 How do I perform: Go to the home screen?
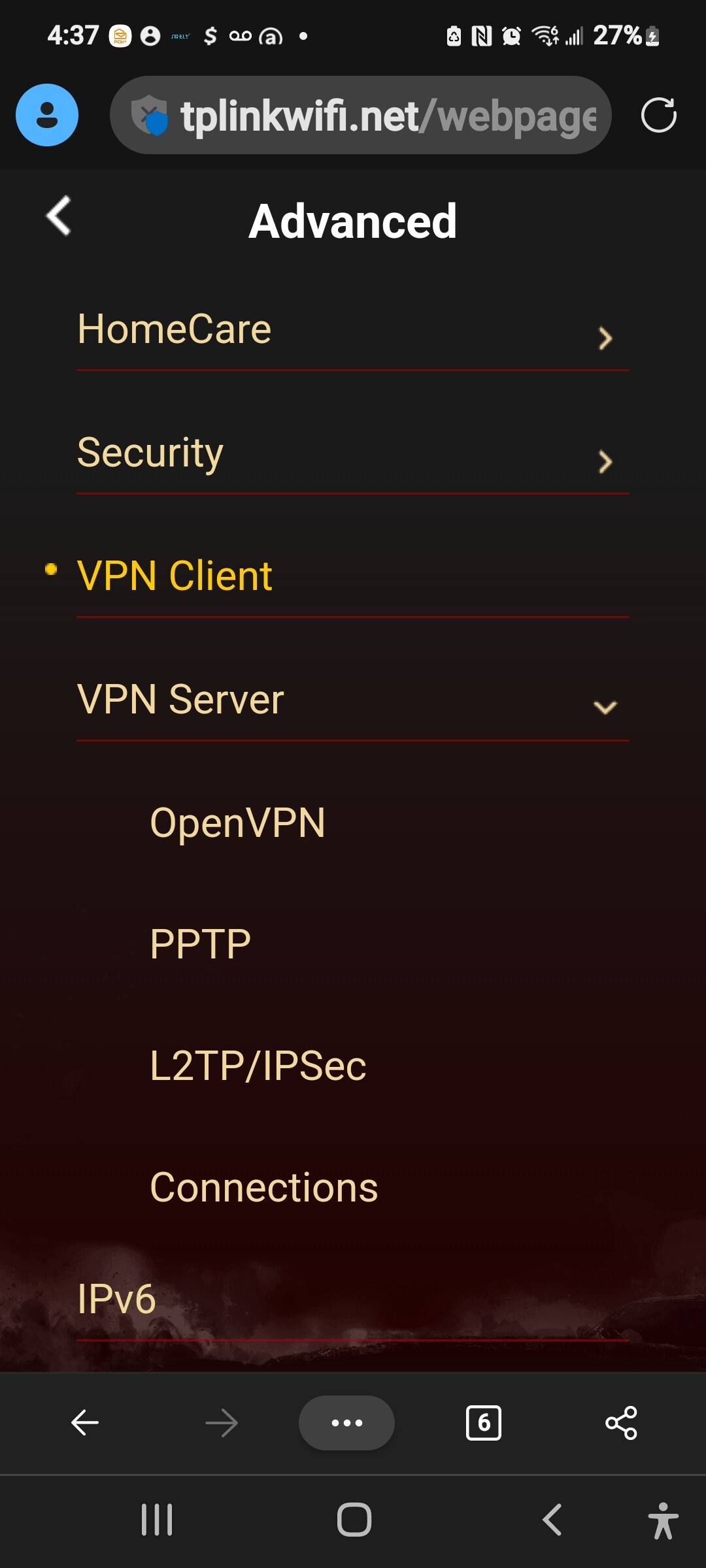(354, 1520)
